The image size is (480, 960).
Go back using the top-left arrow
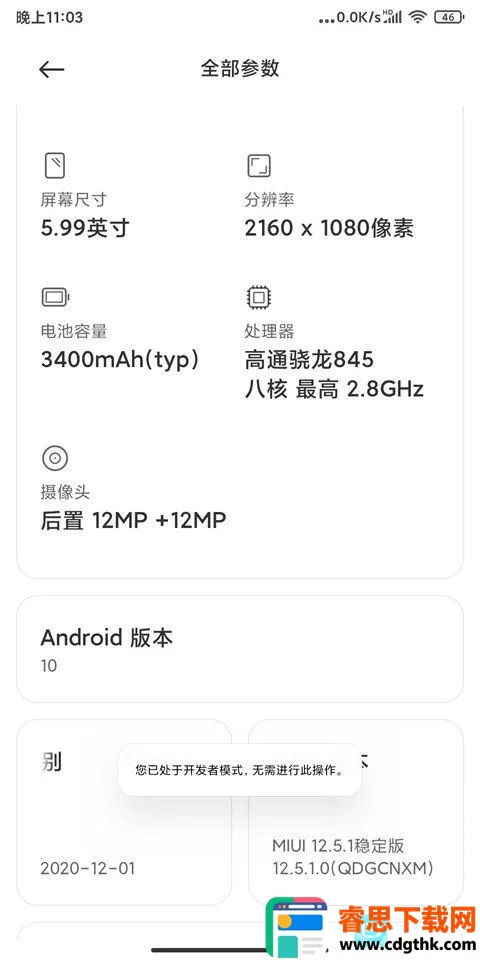(x=51, y=69)
